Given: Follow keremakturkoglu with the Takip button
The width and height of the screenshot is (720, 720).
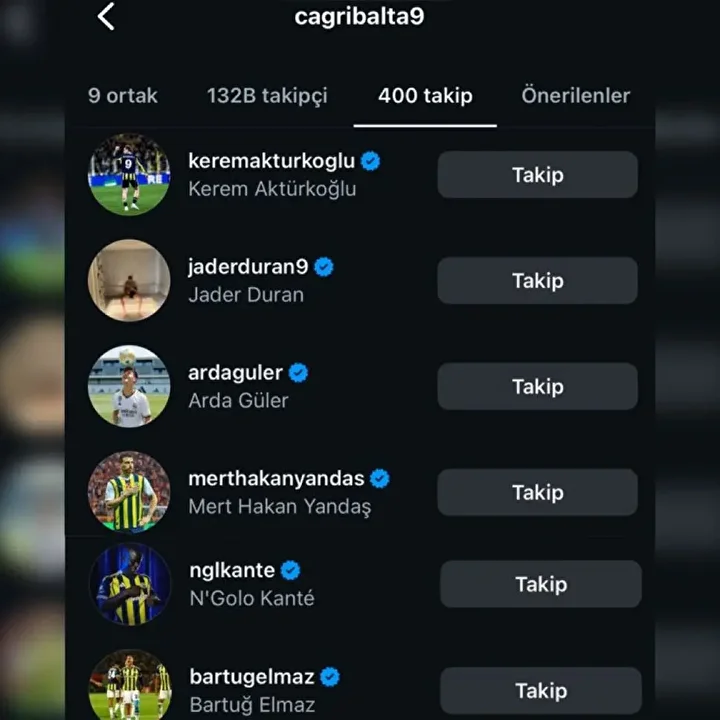Looking at the screenshot, I should 537,175.
